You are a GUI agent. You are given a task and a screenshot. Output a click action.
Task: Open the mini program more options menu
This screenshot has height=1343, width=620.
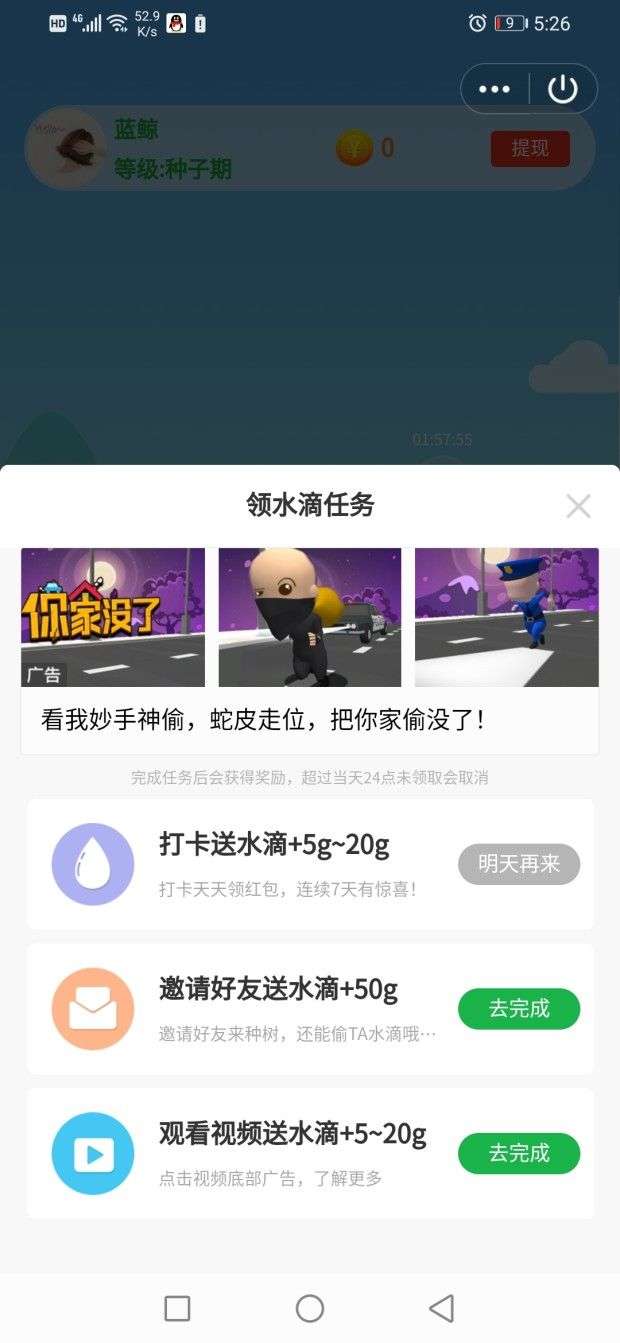[495, 89]
